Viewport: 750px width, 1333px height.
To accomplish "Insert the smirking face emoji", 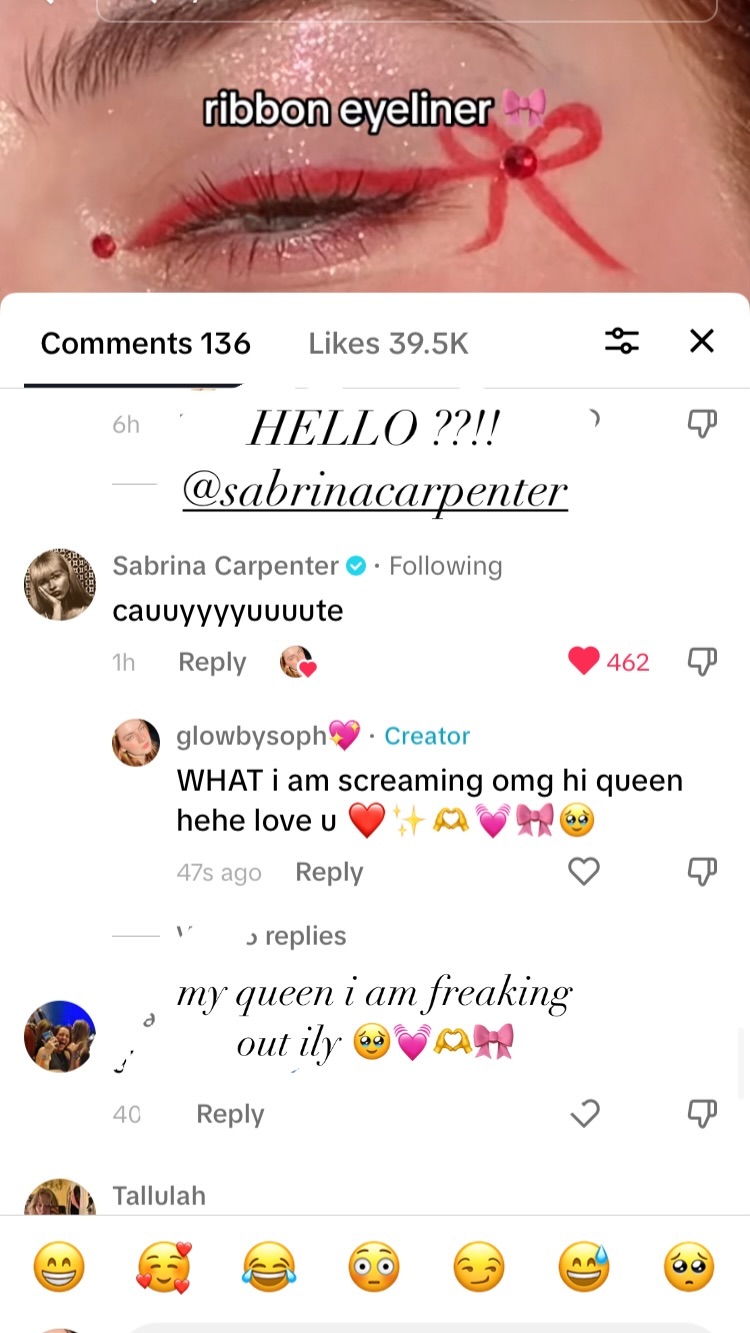I will coord(479,1268).
